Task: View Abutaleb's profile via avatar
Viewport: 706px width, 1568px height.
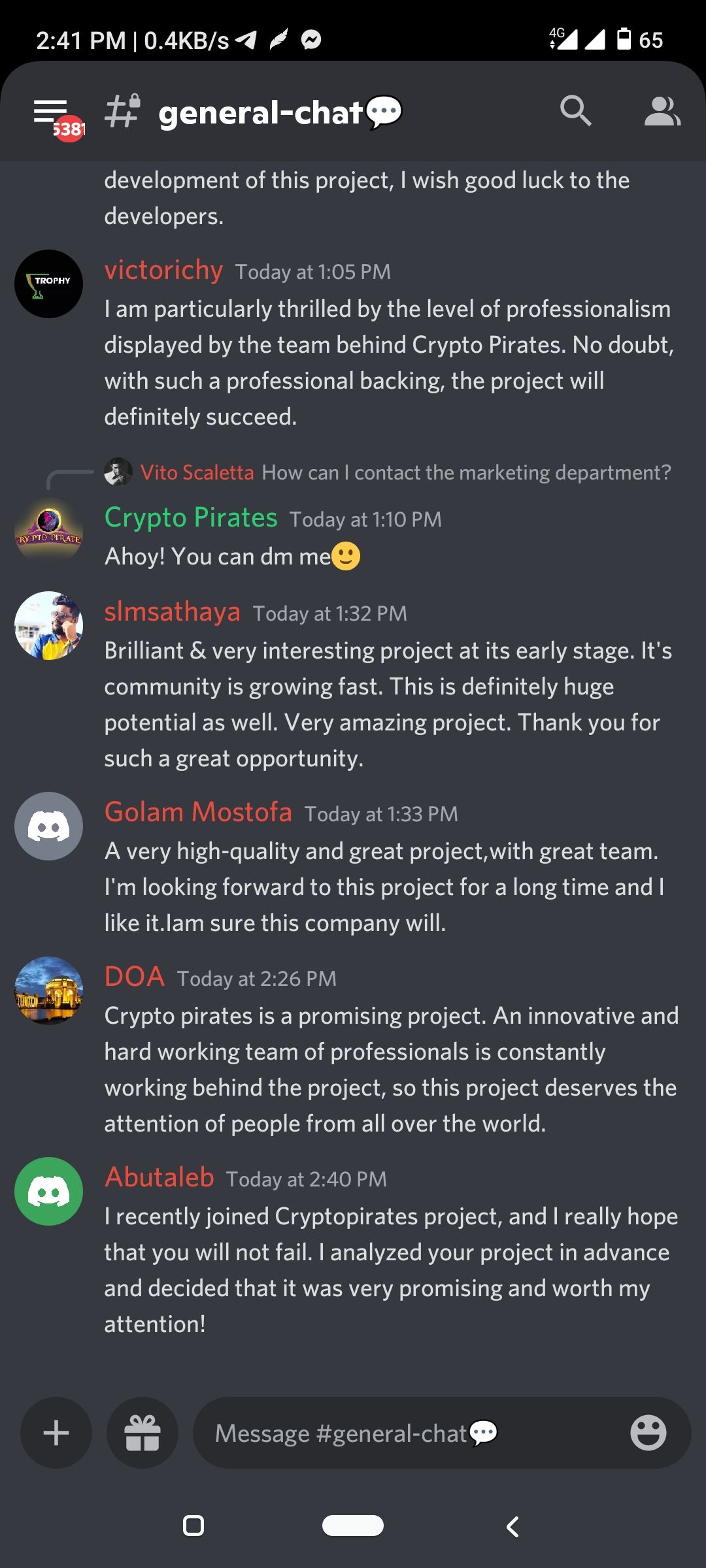Action: tap(49, 1191)
